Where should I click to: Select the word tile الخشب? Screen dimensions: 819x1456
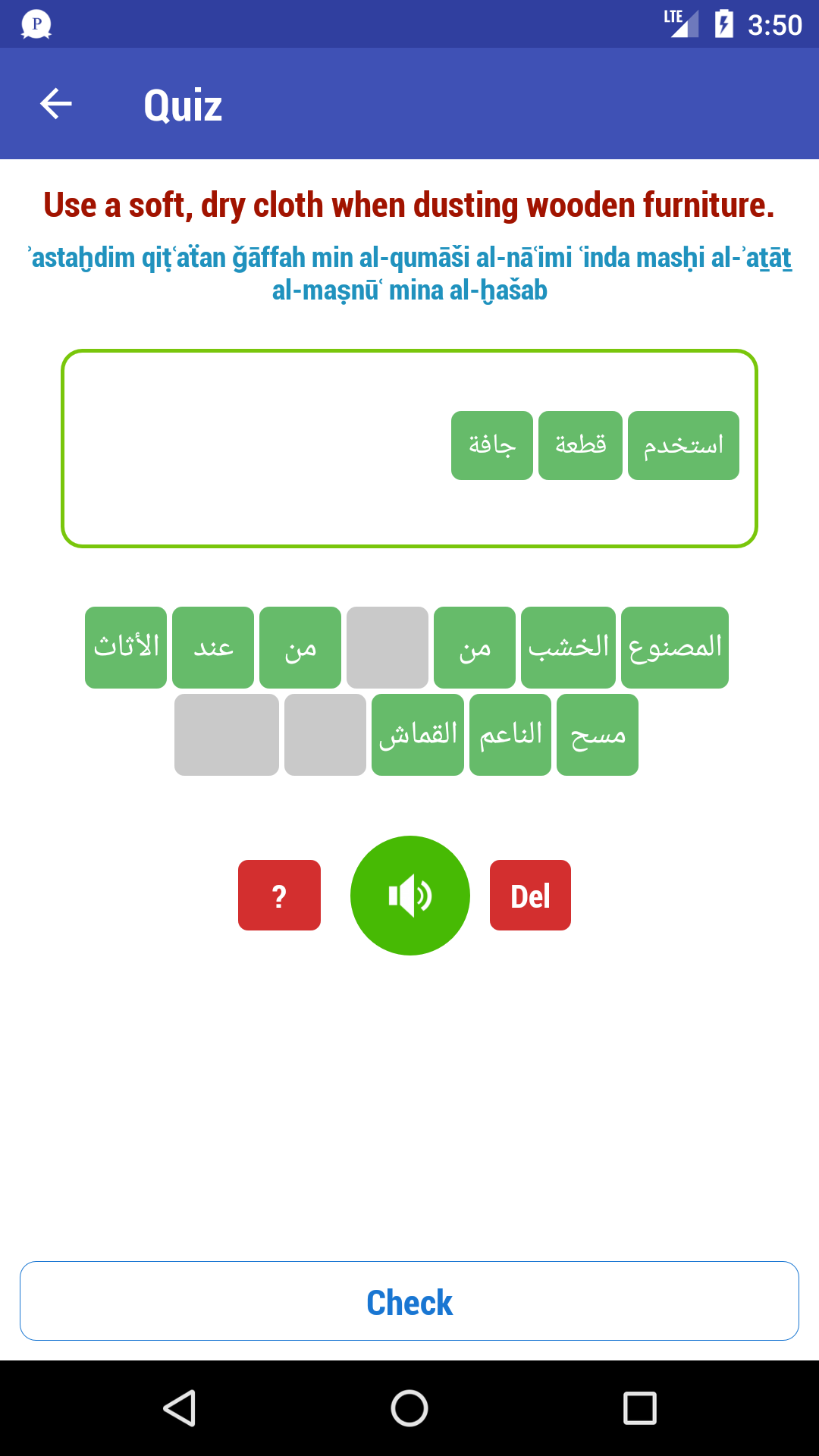568,648
